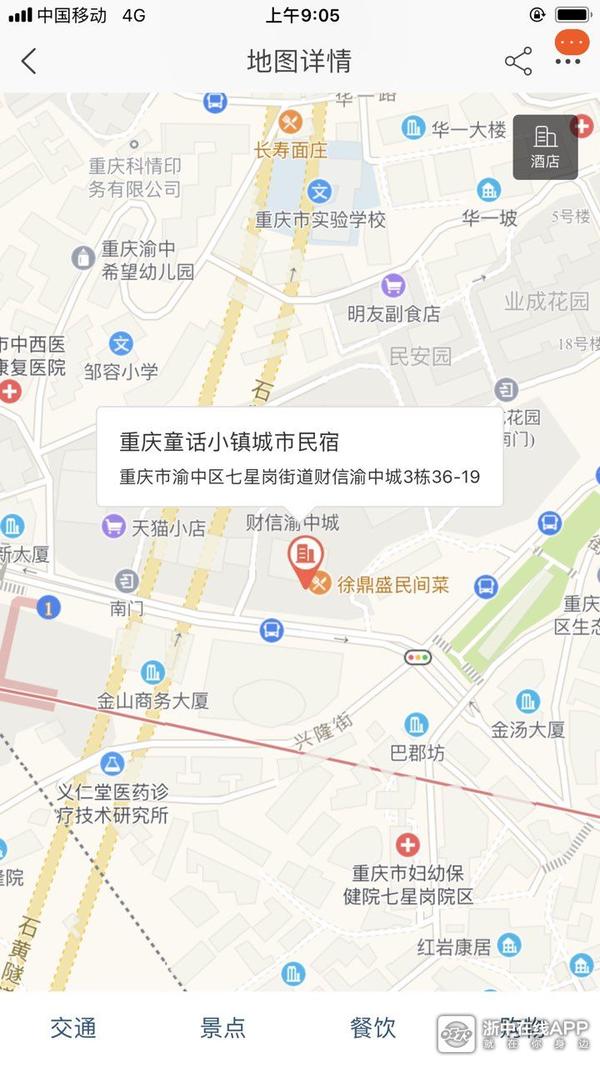Screen dimensions: 600x1067
Task: Switch to the 交通 tab
Action: click(x=74, y=1028)
